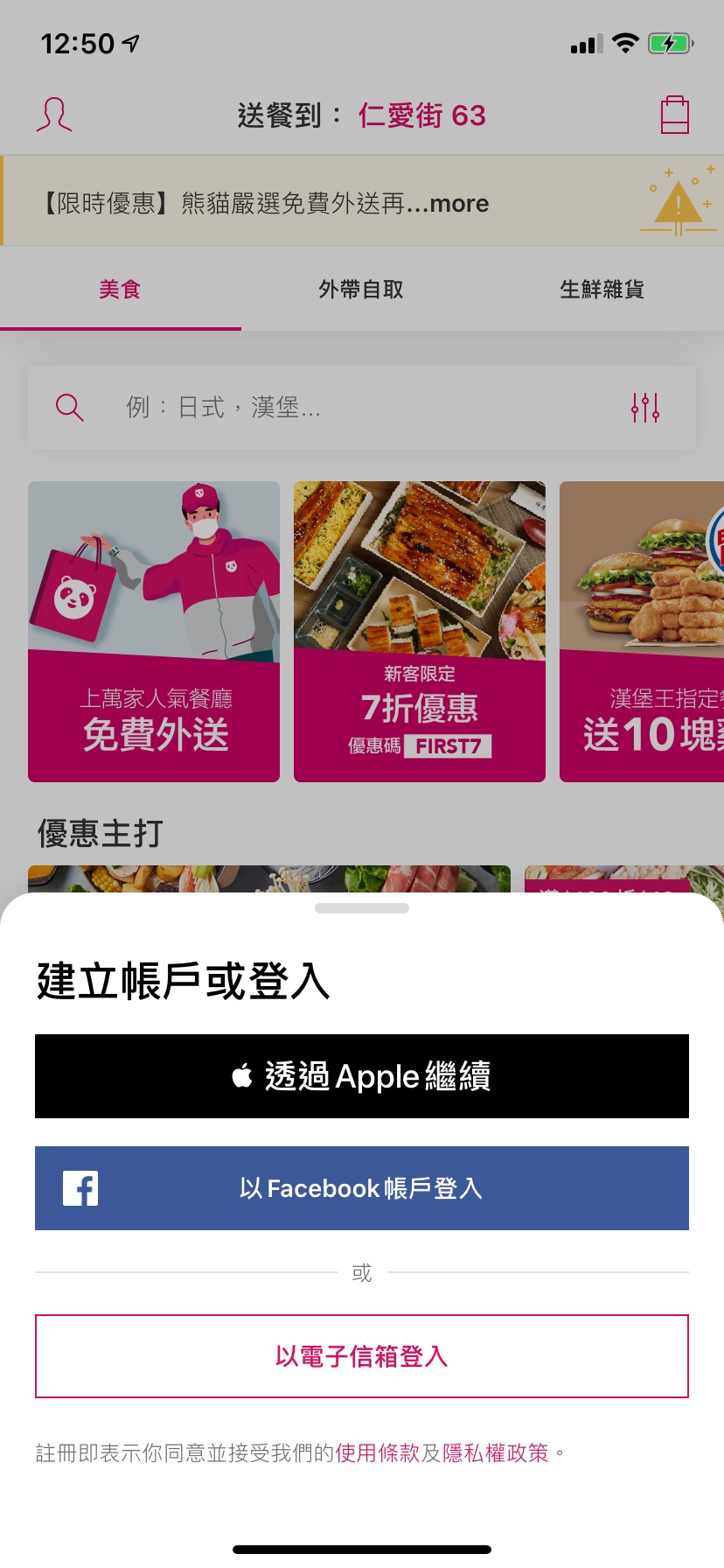
Task: Open the 隱私權政策 privacy policy link
Action: coord(496,1453)
